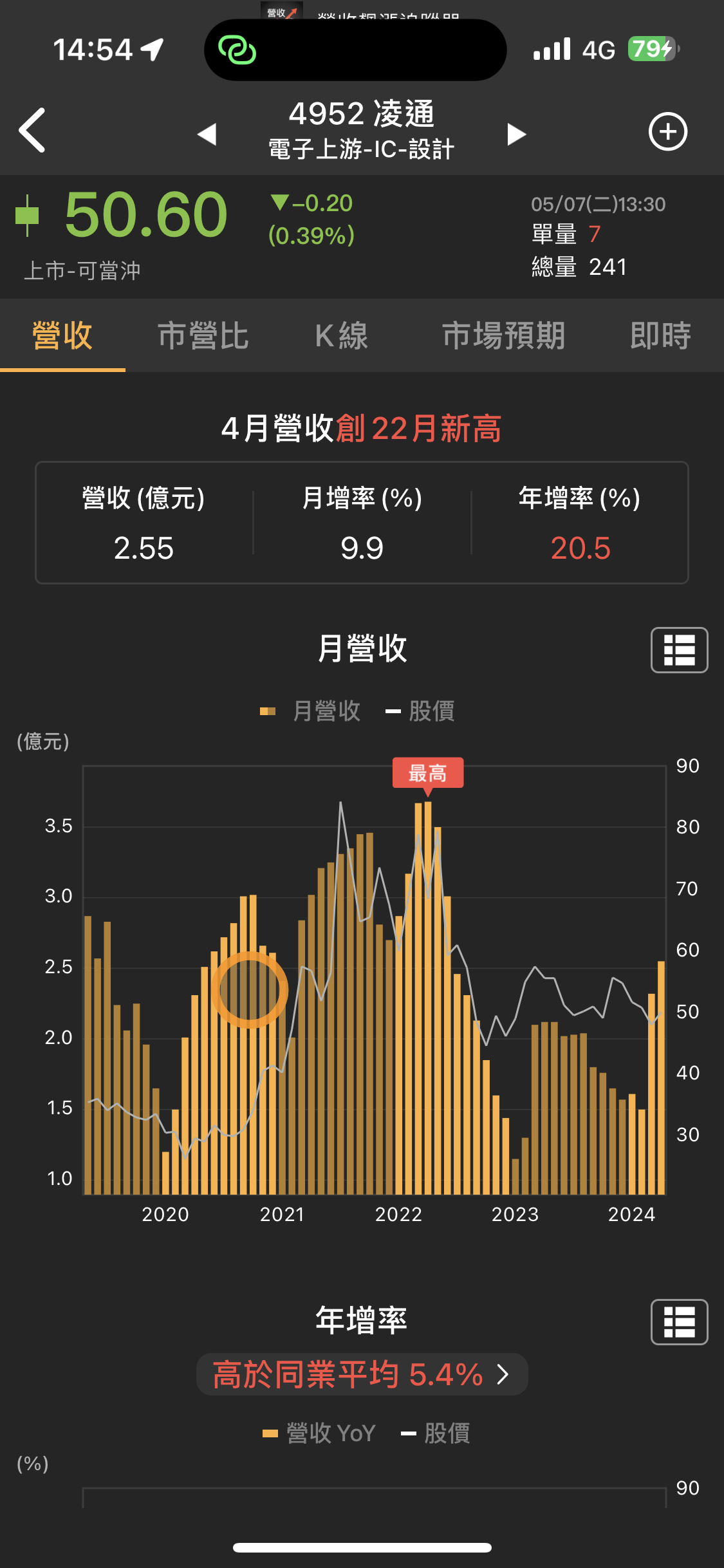Toggle the 營收 YoY series in the legend
The height and width of the screenshot is (1568, 724).
[320, 1433]
